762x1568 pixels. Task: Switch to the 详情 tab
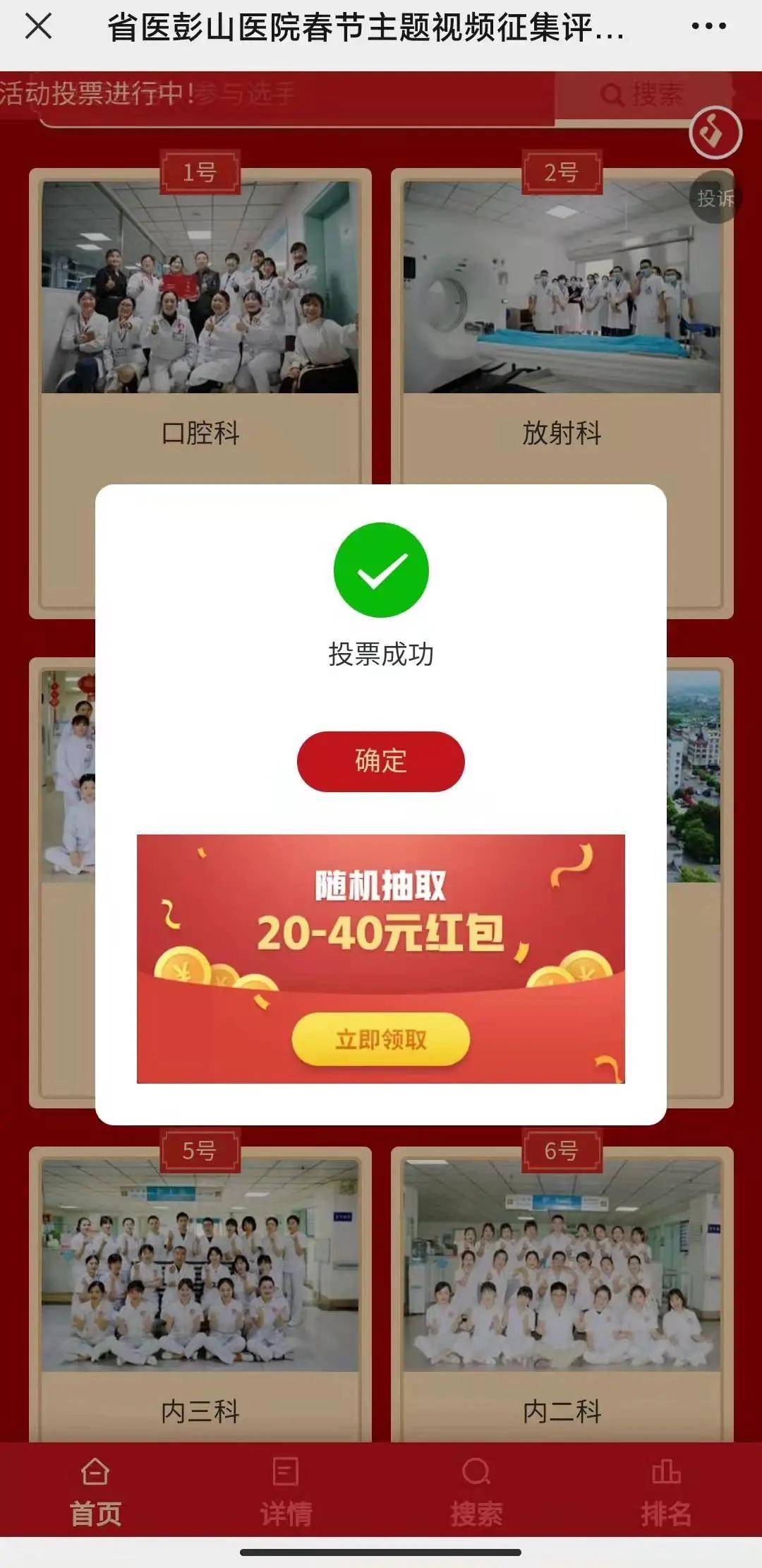coord(286,1492)
